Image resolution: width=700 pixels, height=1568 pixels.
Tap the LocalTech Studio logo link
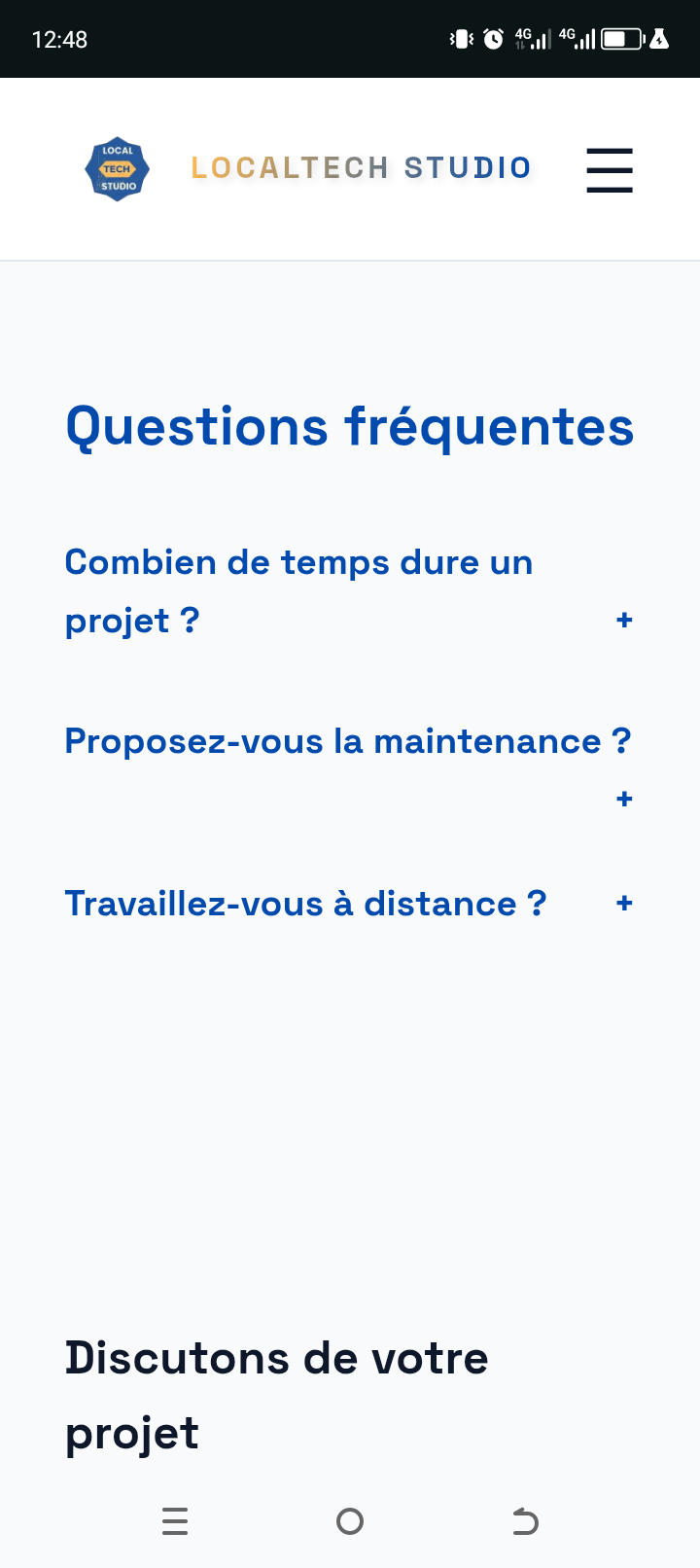308,168
